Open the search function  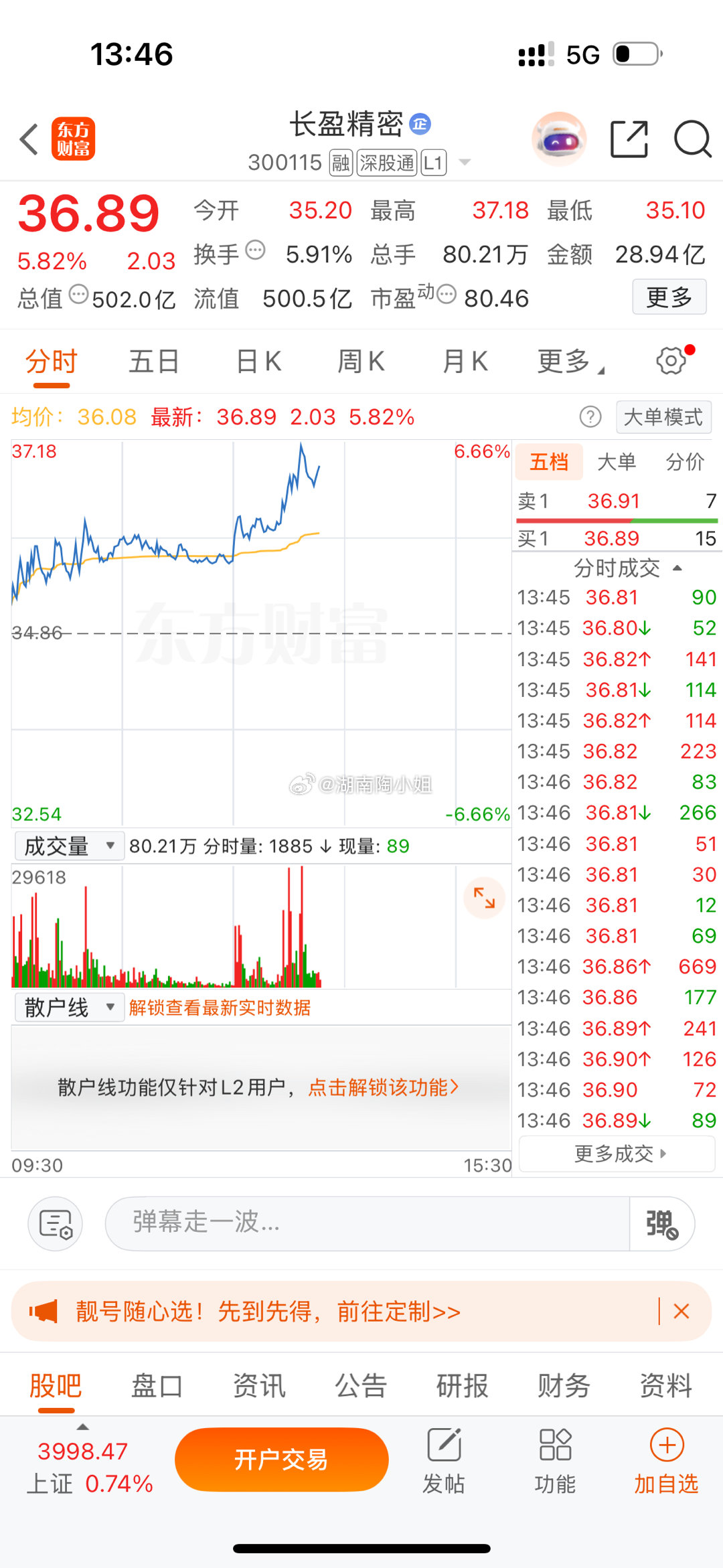coord(693,139)
